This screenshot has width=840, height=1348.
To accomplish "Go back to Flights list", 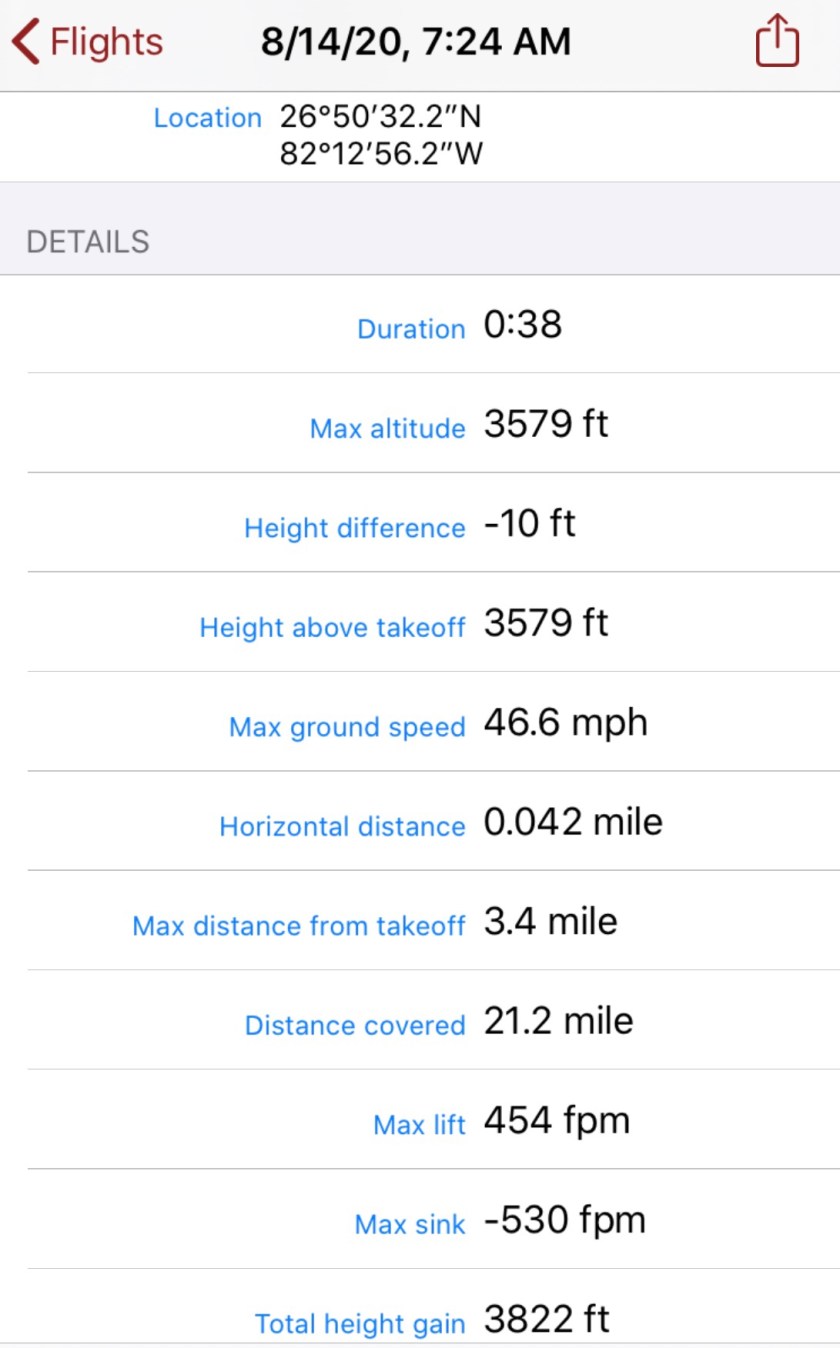I will [x=87, y=43].
